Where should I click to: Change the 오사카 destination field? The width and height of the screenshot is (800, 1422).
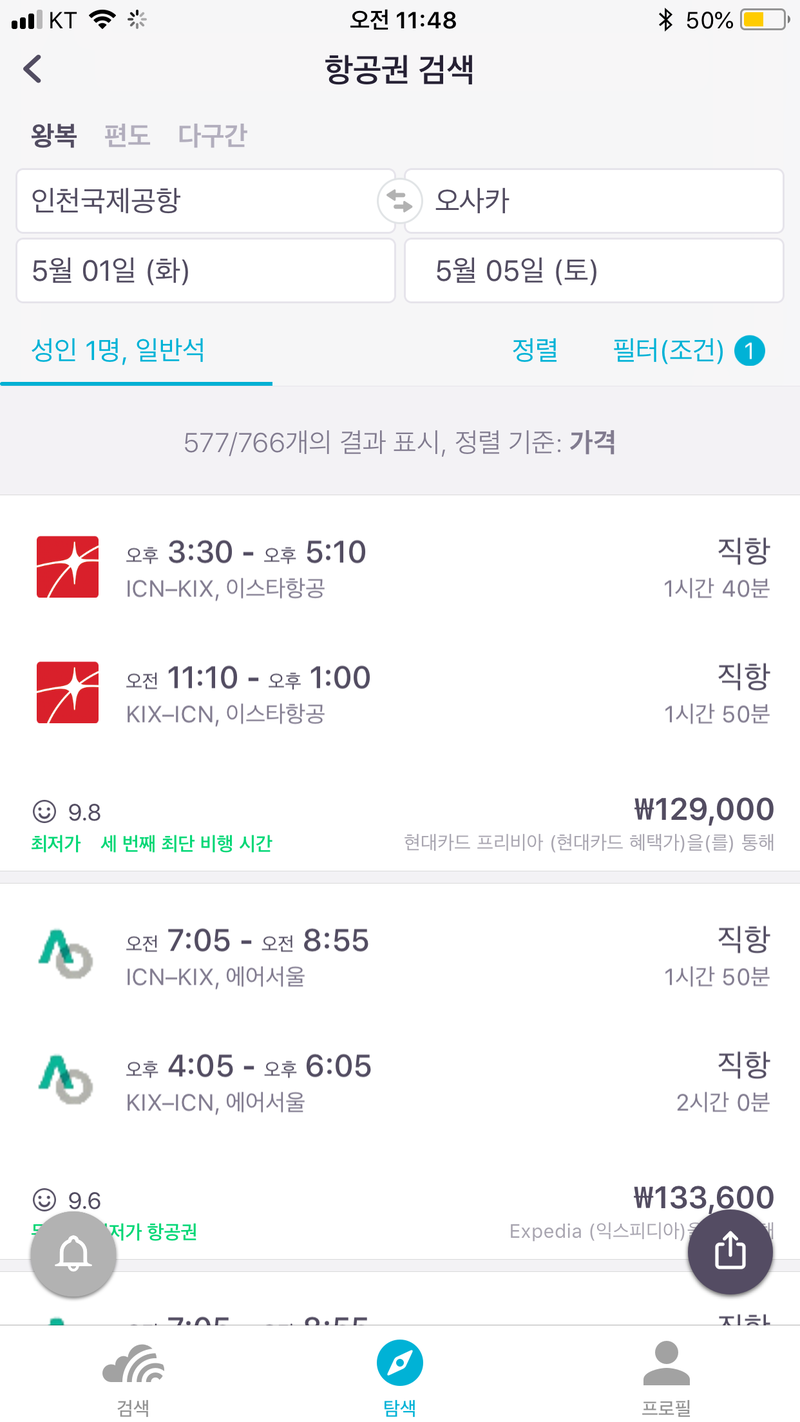pos(594,201)
